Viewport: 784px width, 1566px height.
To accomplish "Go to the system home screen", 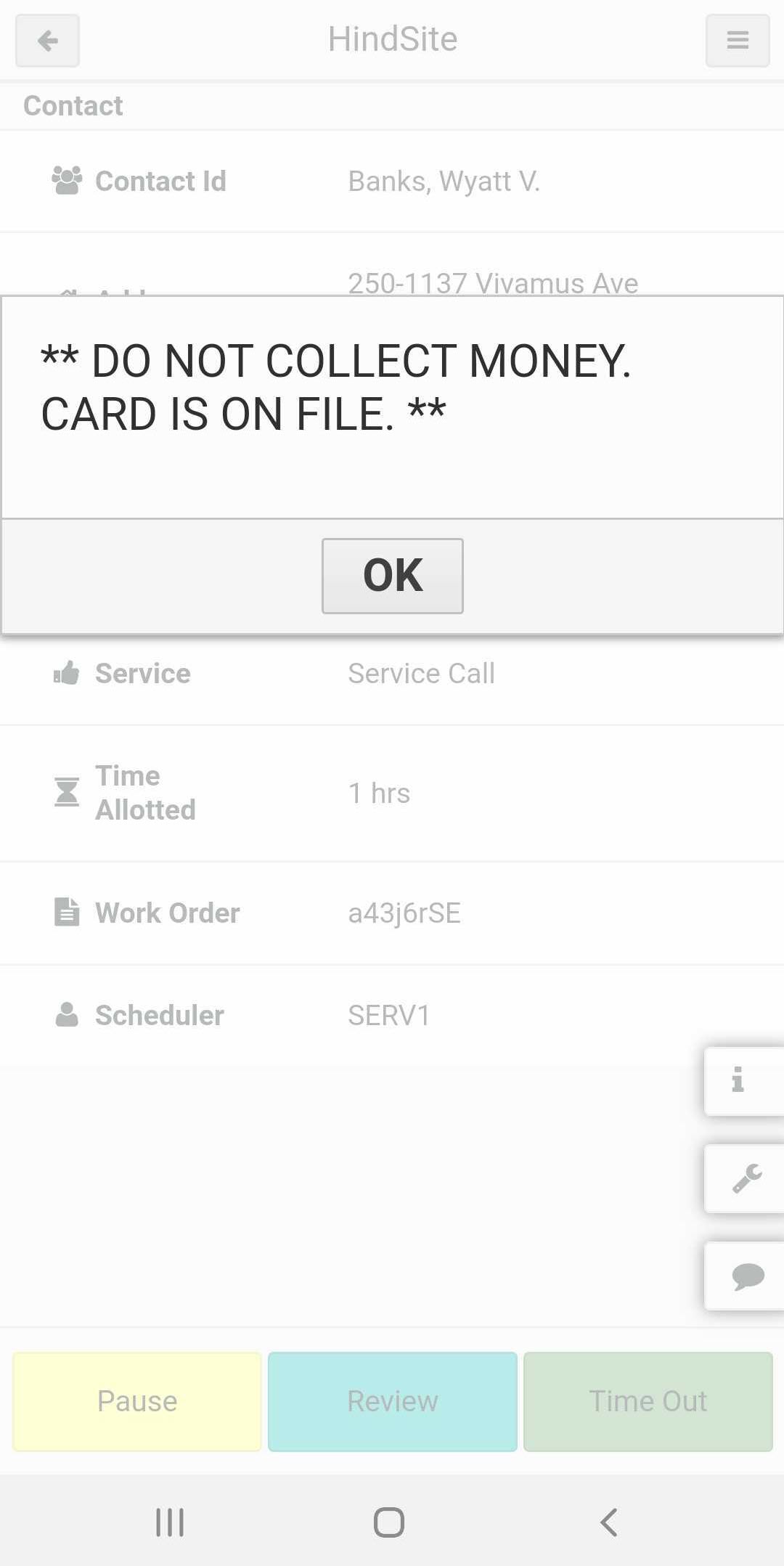I will (389, 1522).
